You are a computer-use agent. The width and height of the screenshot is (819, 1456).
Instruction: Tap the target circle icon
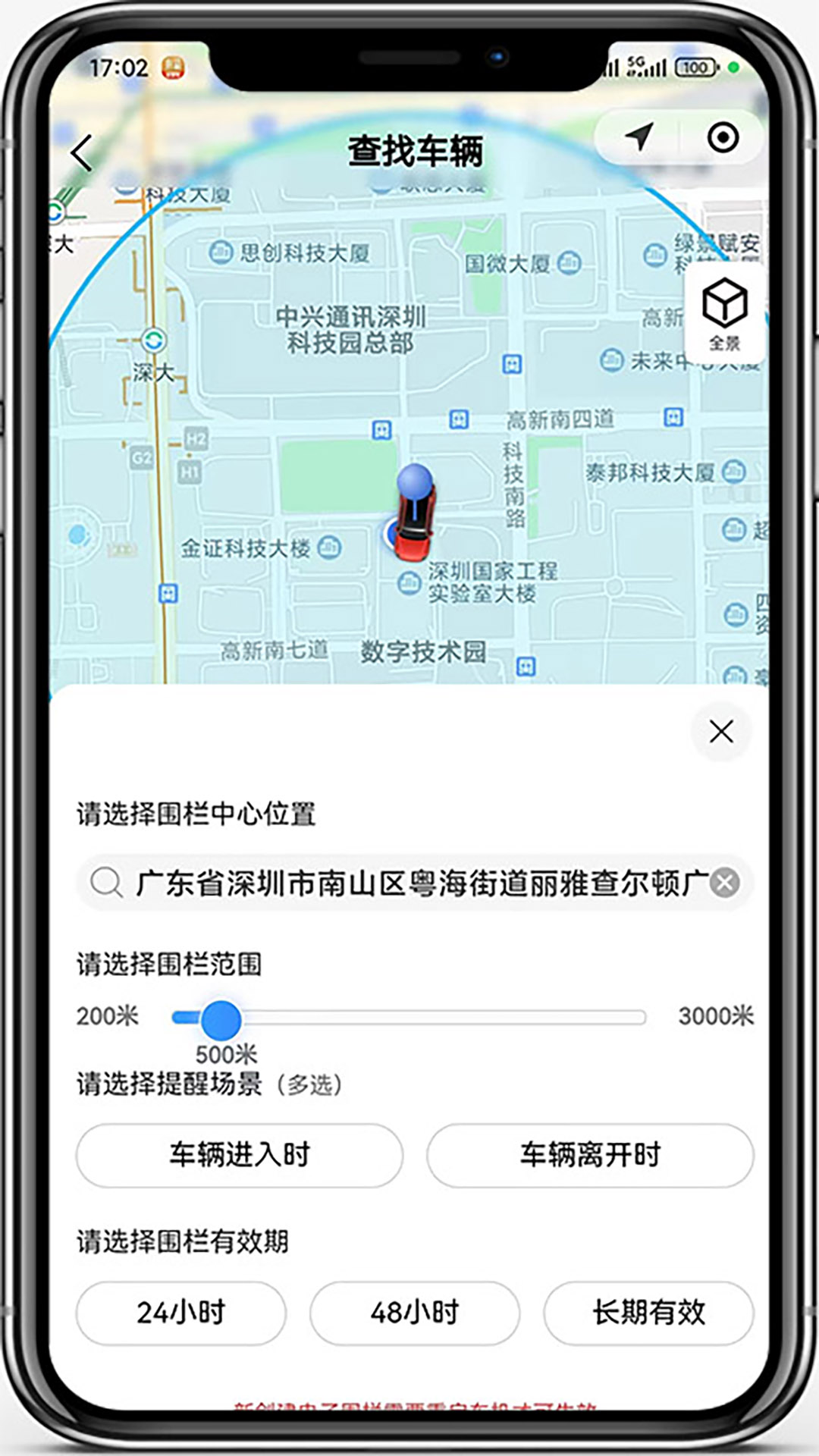(722, 137)
